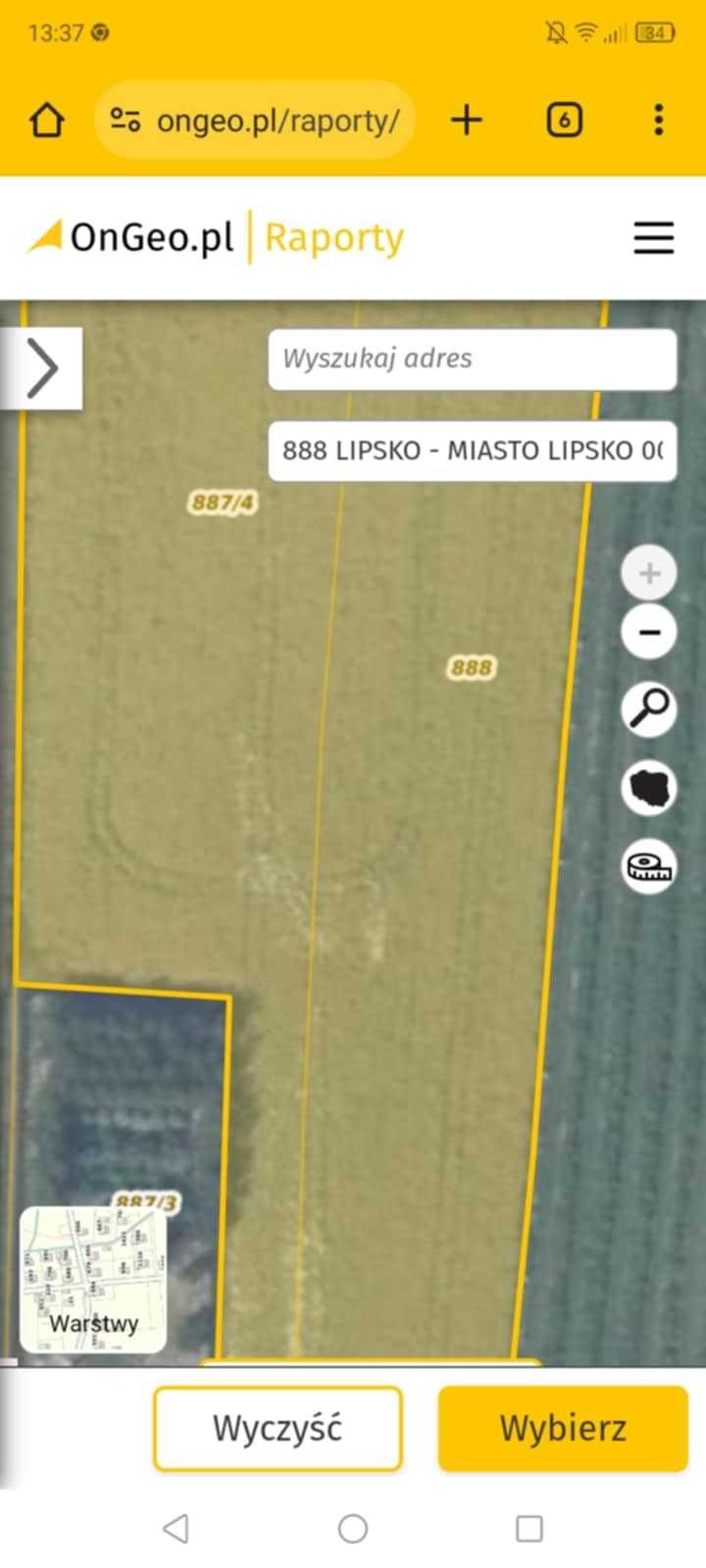Tap the Wyszukaj adres search field
The width and height of the screenshot is (706, 1568).
click(472, 359)
